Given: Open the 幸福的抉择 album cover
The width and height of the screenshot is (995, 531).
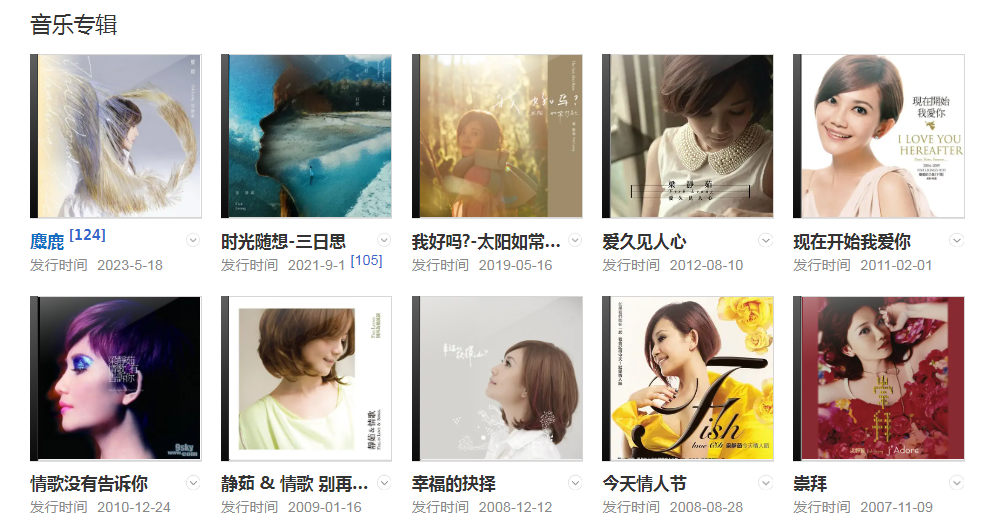Looking at the screenshot, I should 497,378.
